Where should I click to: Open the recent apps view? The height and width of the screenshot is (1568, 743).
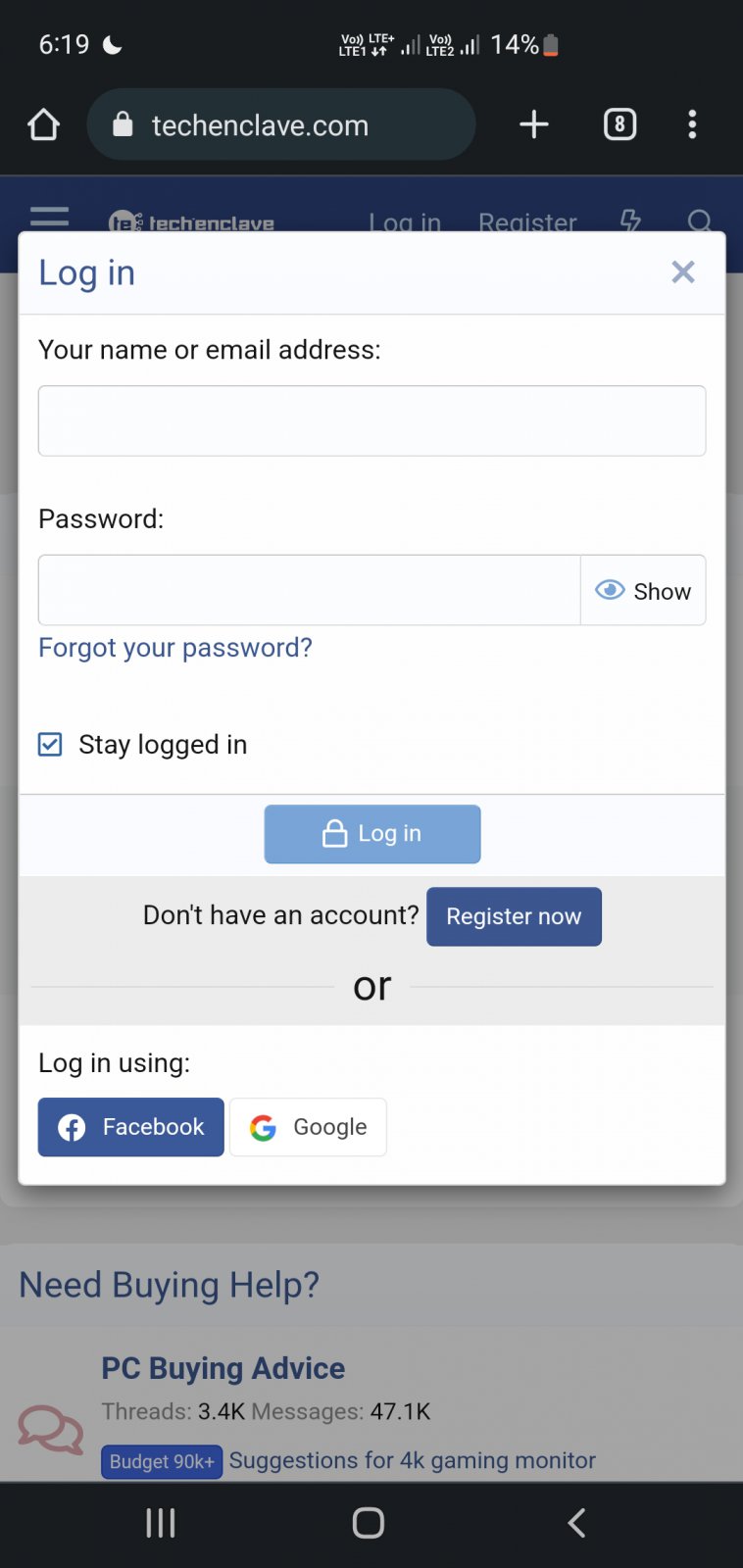pyautogui.click(x=161, y=1523)
